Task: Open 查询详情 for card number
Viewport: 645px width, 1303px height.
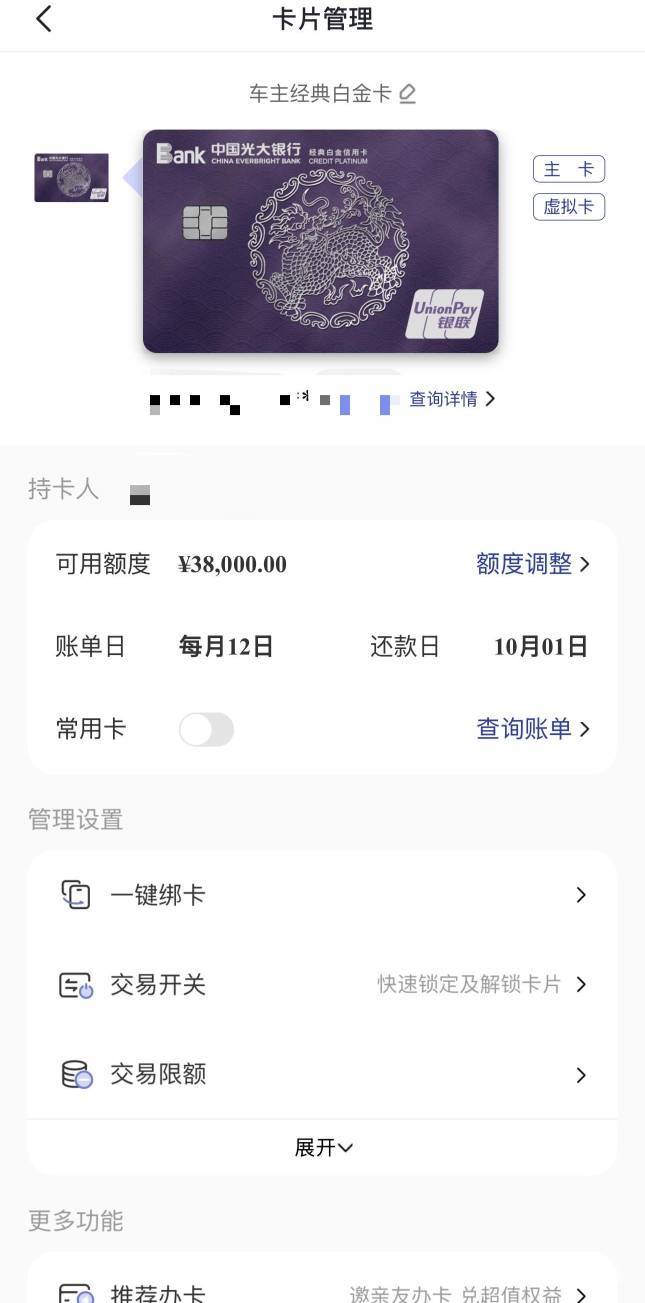Action: click(452, 399)
